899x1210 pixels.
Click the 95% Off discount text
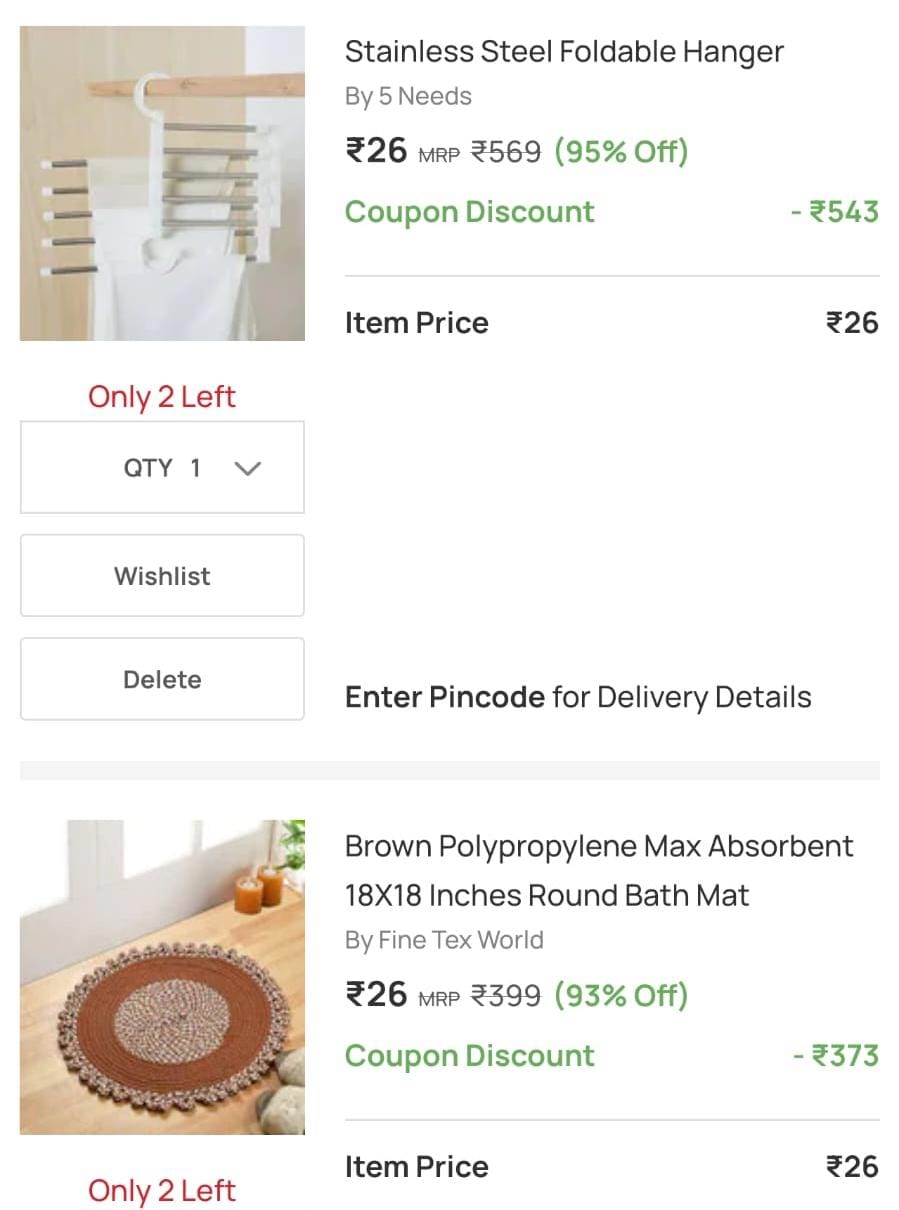622,151
